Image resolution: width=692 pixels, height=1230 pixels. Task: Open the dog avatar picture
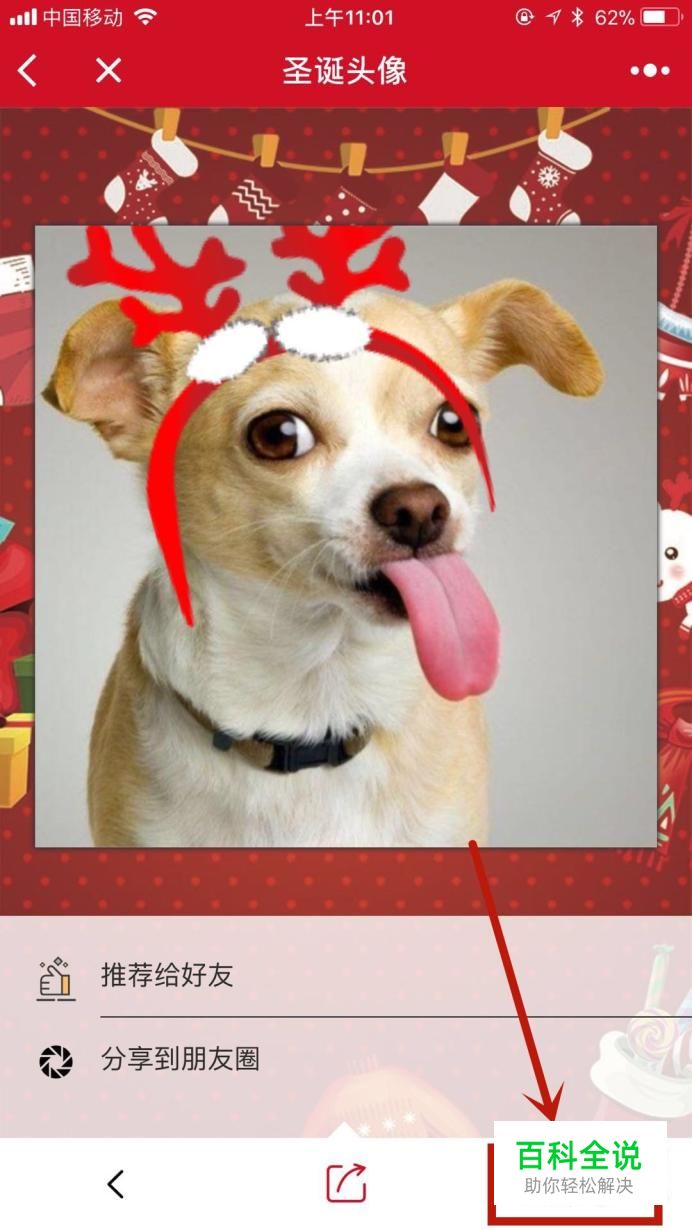[346, 536]
